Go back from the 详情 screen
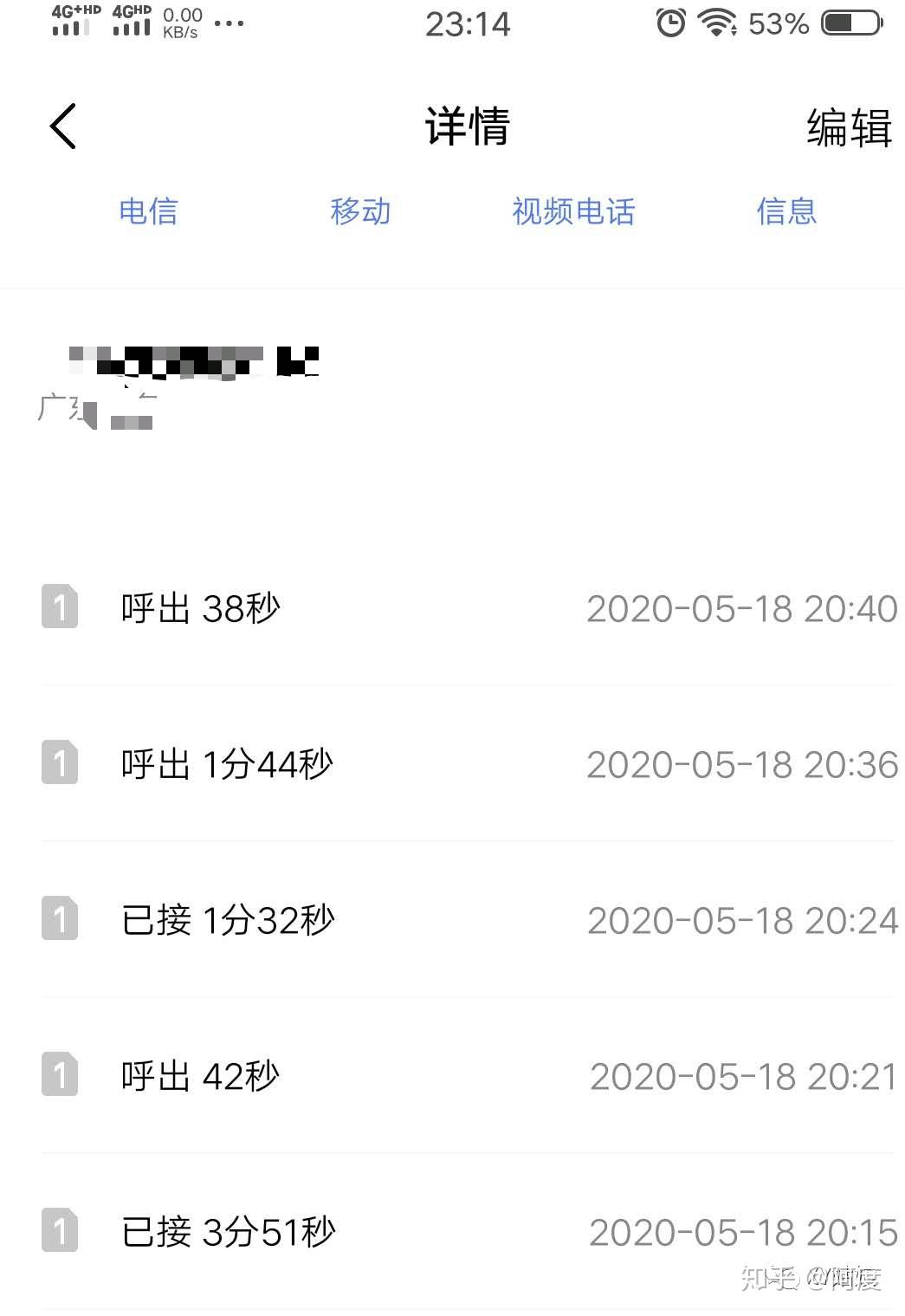This screenshot has width=905, height=1316. point(63,126)
